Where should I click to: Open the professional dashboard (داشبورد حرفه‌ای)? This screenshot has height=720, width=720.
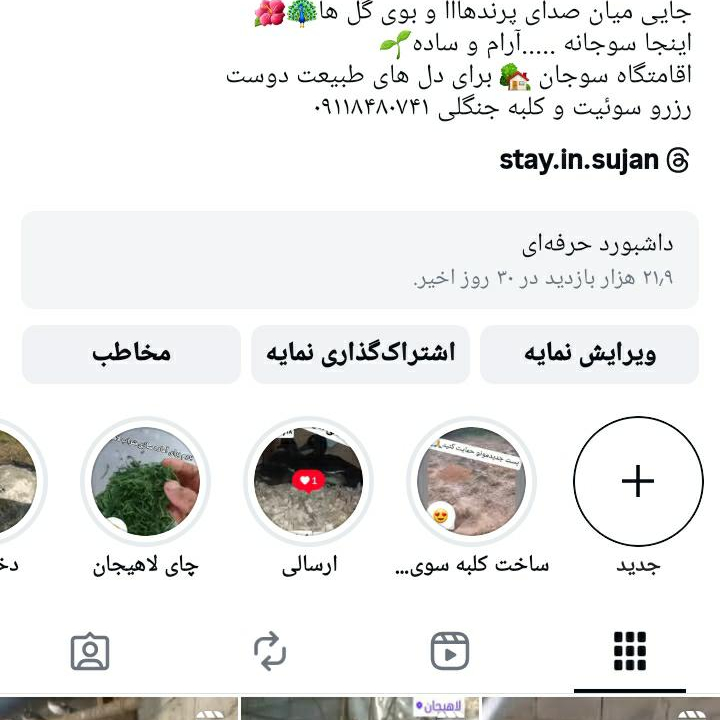[360, 260]
